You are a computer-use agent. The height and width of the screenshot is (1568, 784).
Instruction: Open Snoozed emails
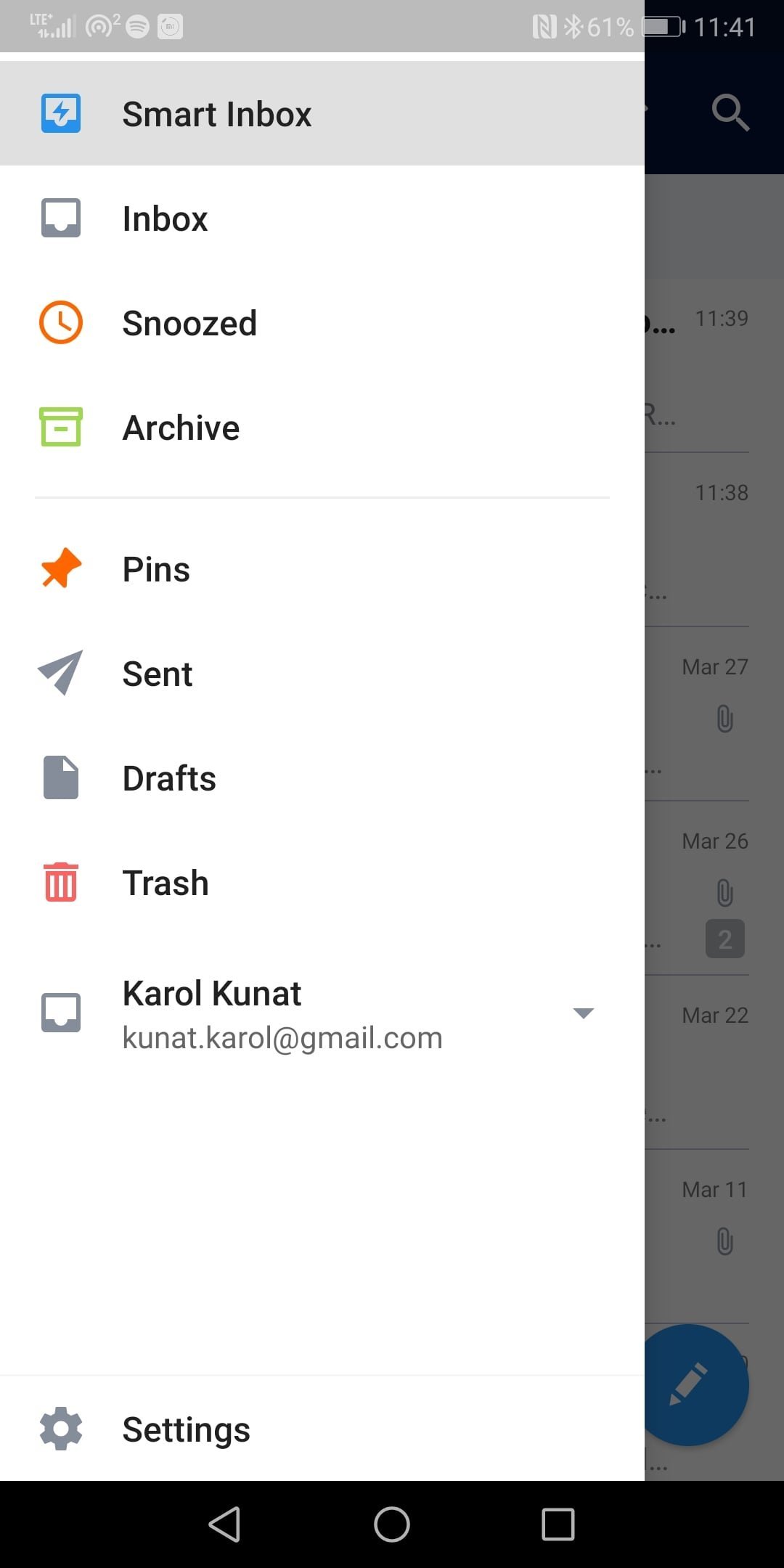click(x=322, y=323)
